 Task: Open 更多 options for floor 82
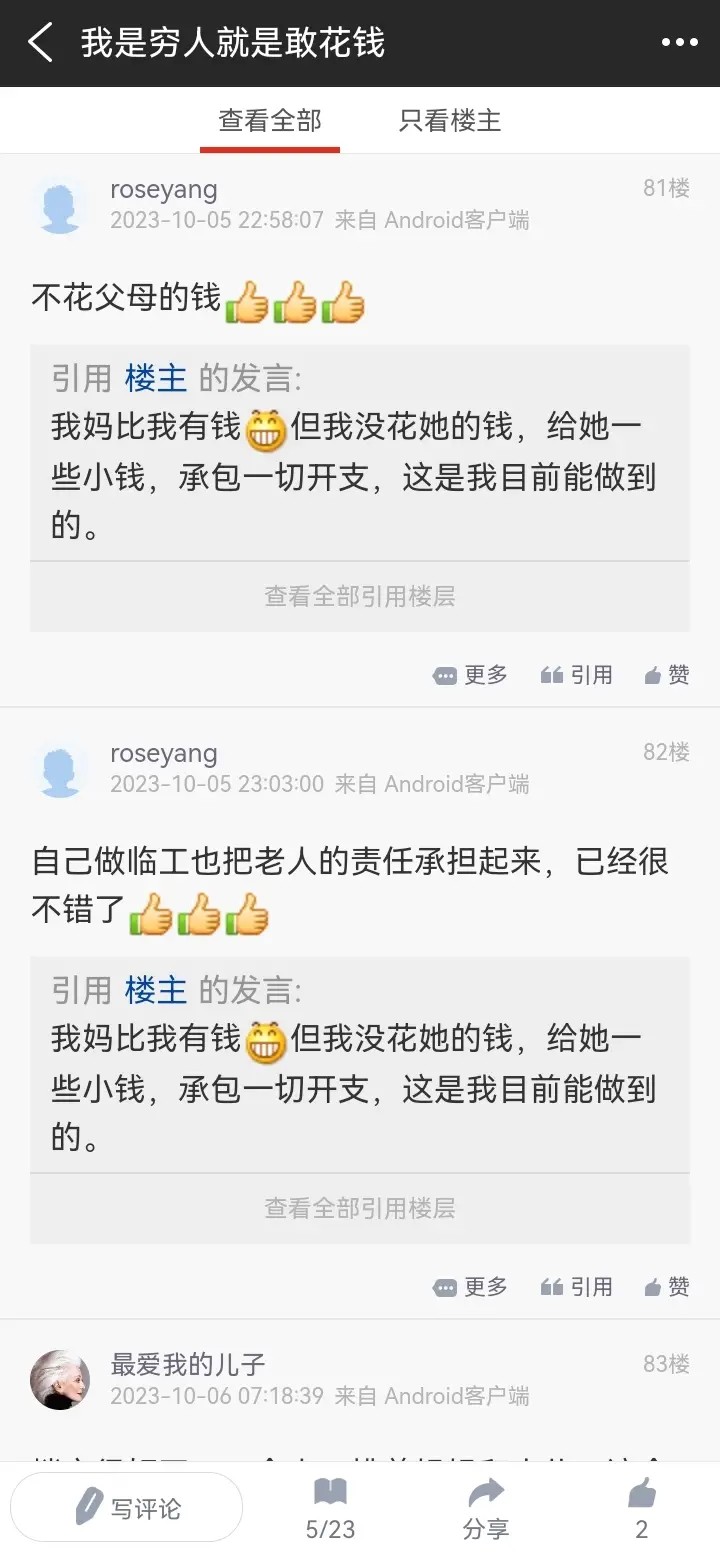tap(470, 1288)
